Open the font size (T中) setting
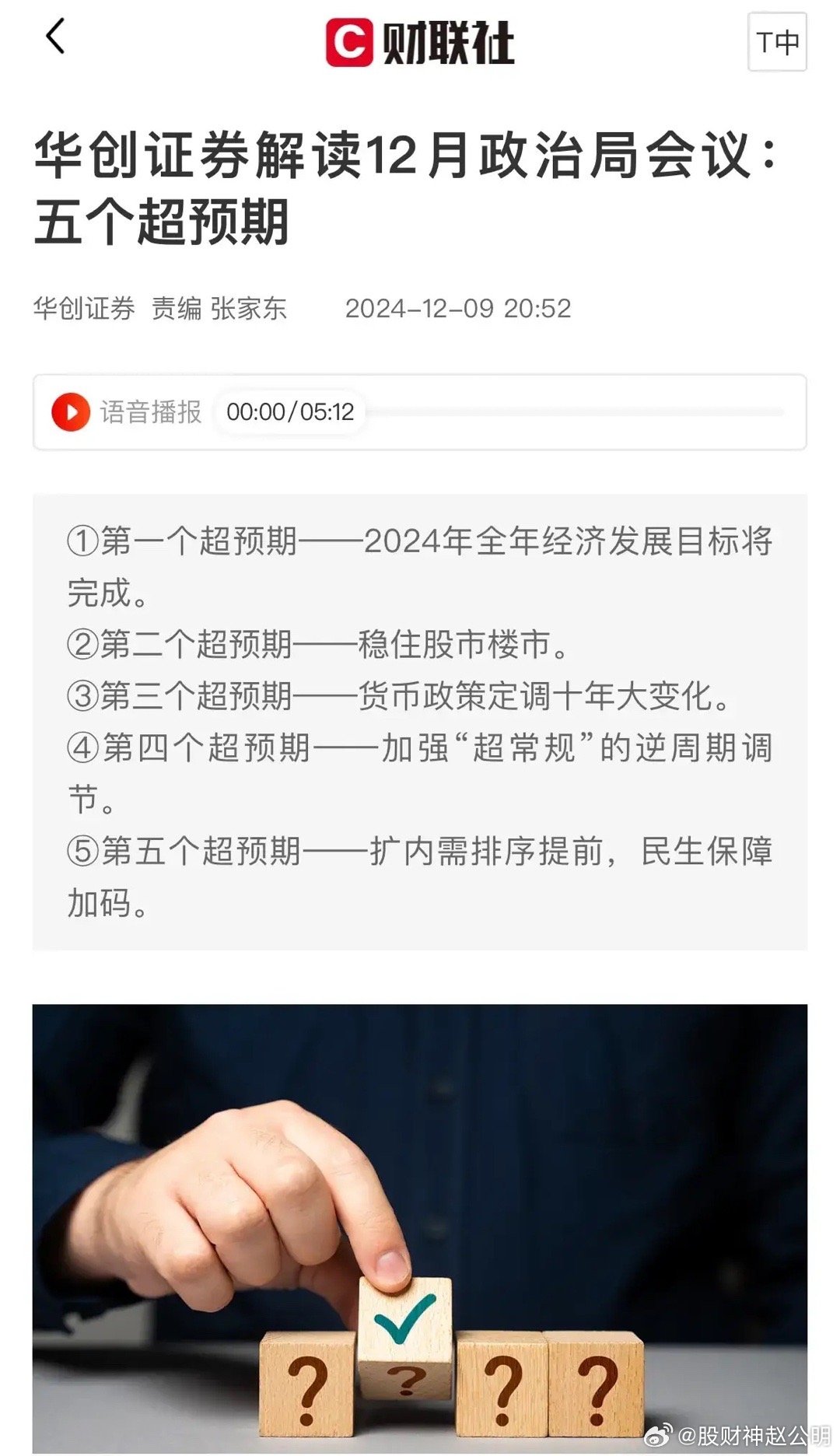The image size is (840, 1456). pyautogui.click(x=777, y=43)
